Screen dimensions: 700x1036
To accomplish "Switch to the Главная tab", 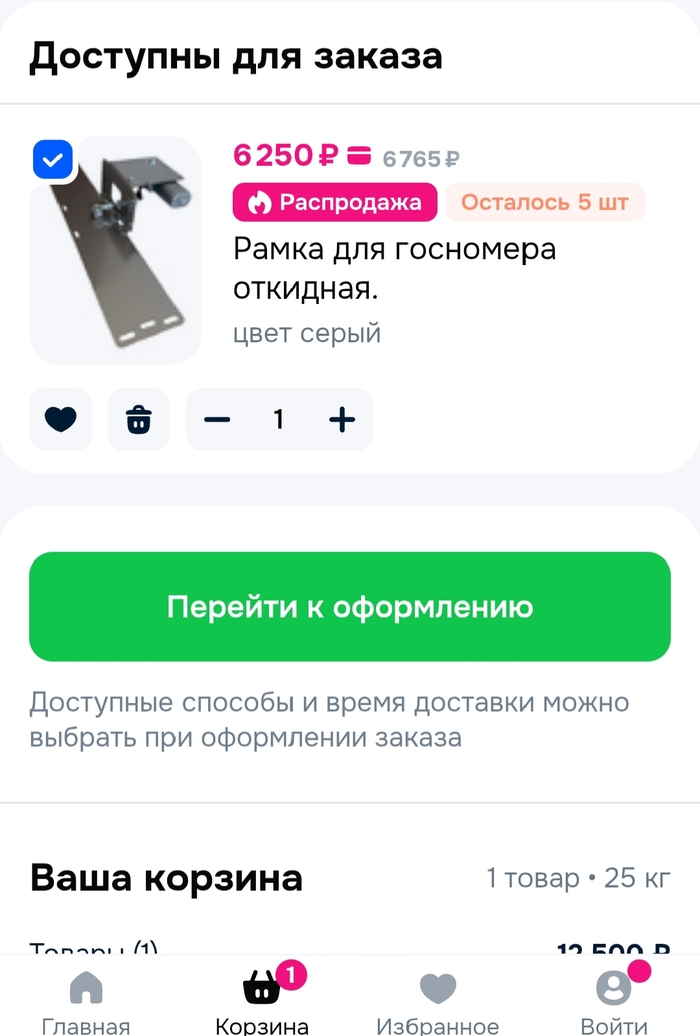I will [x=86, y=1002].
